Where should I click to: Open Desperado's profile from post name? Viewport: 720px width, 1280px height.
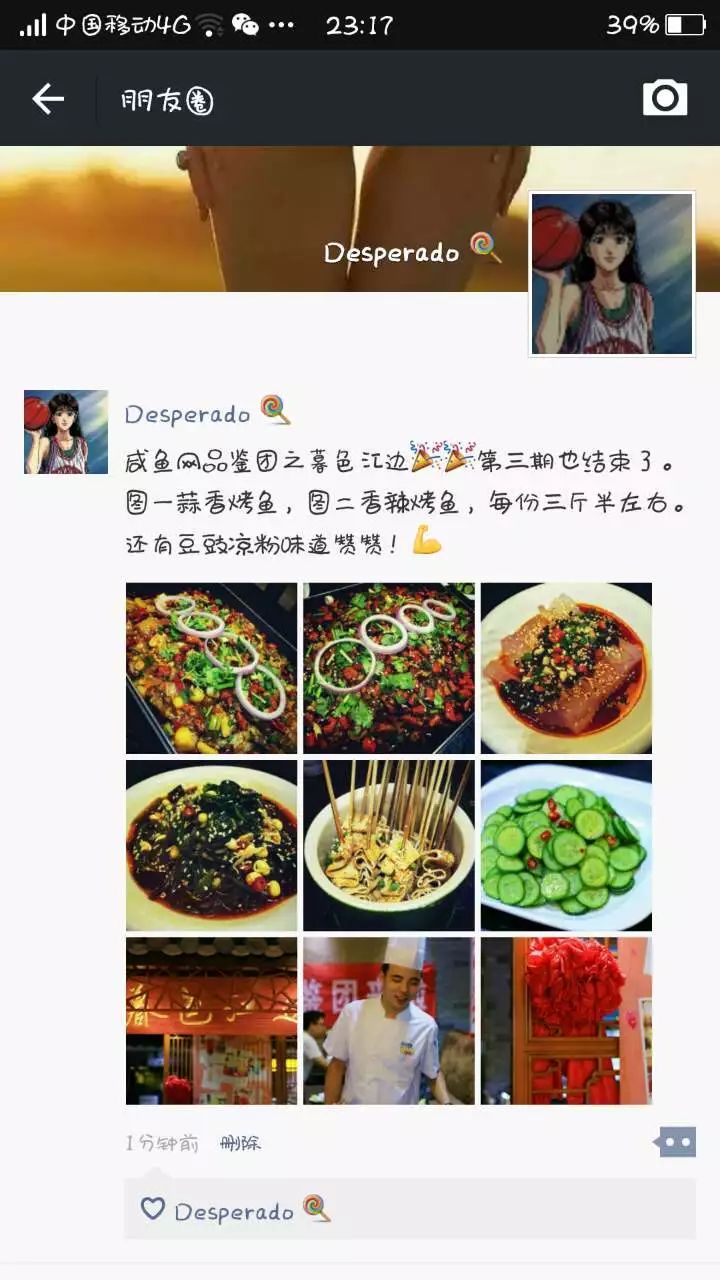pos(188,414)
